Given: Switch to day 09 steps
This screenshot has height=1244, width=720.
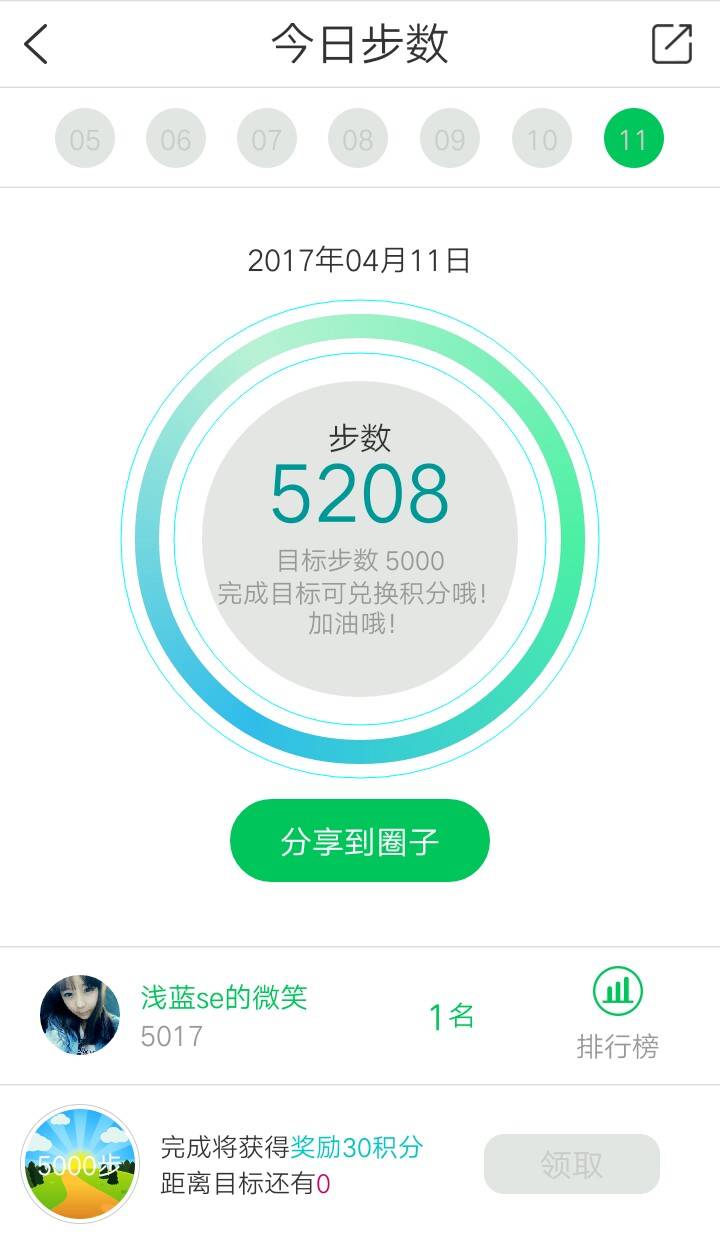Looking at the screenshot, I should pos(450,139).
